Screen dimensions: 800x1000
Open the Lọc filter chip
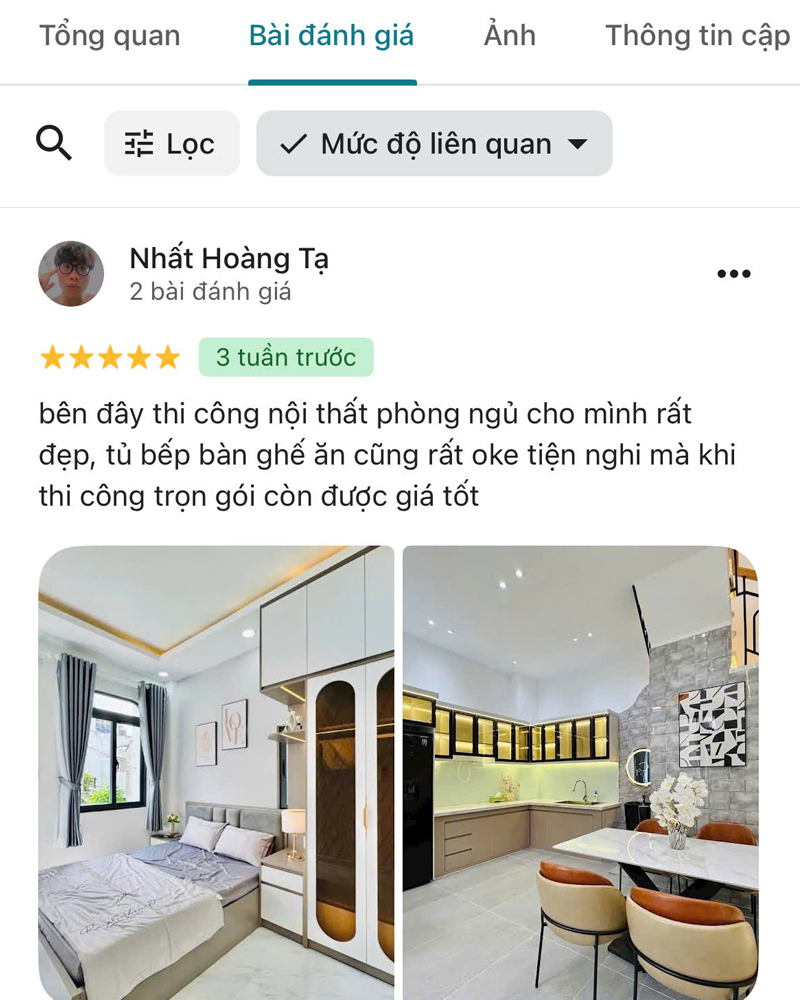(x=171, y=144)
